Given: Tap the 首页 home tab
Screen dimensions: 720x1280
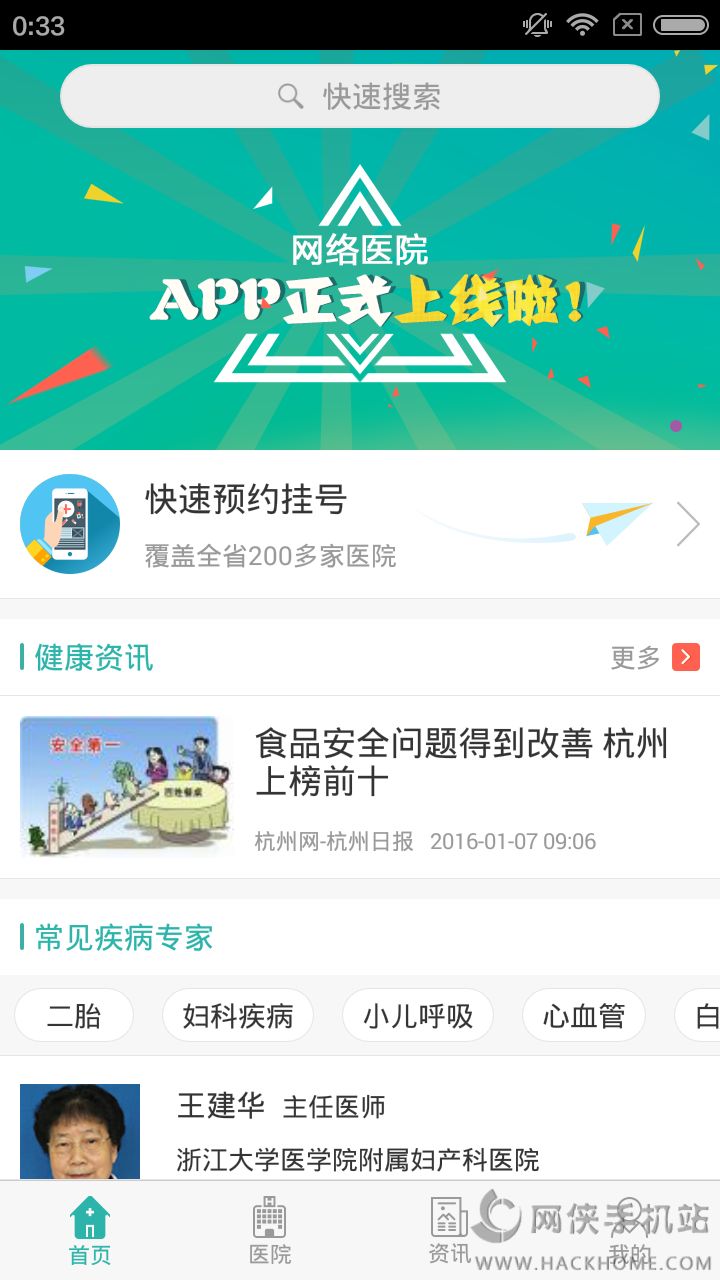Looking at the screenshot, I should (90, 1231).
